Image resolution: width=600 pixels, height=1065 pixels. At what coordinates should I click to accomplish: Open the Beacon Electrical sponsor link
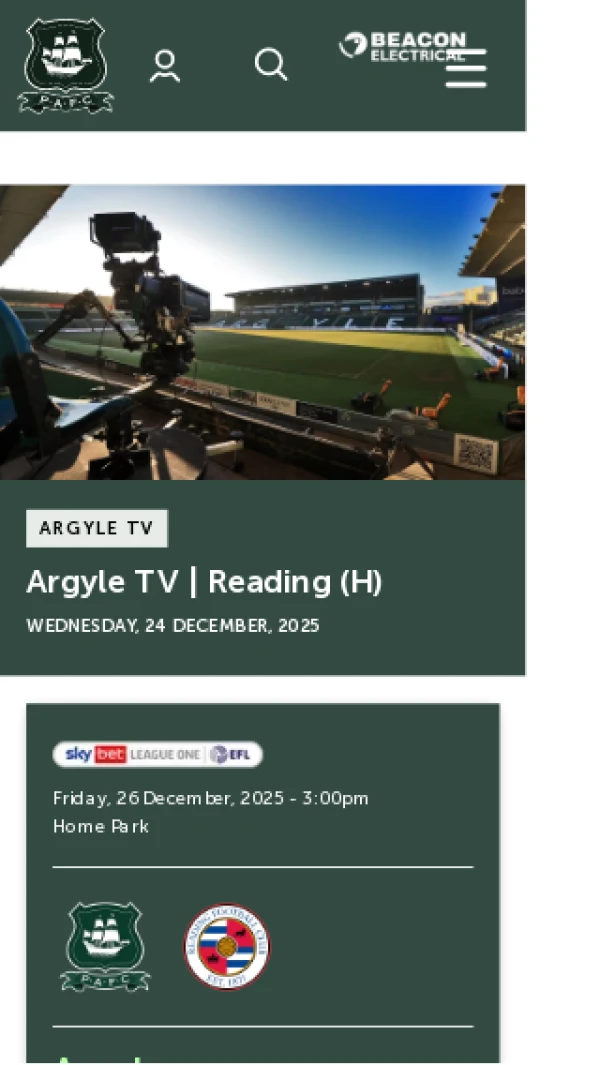click(402, 43)
